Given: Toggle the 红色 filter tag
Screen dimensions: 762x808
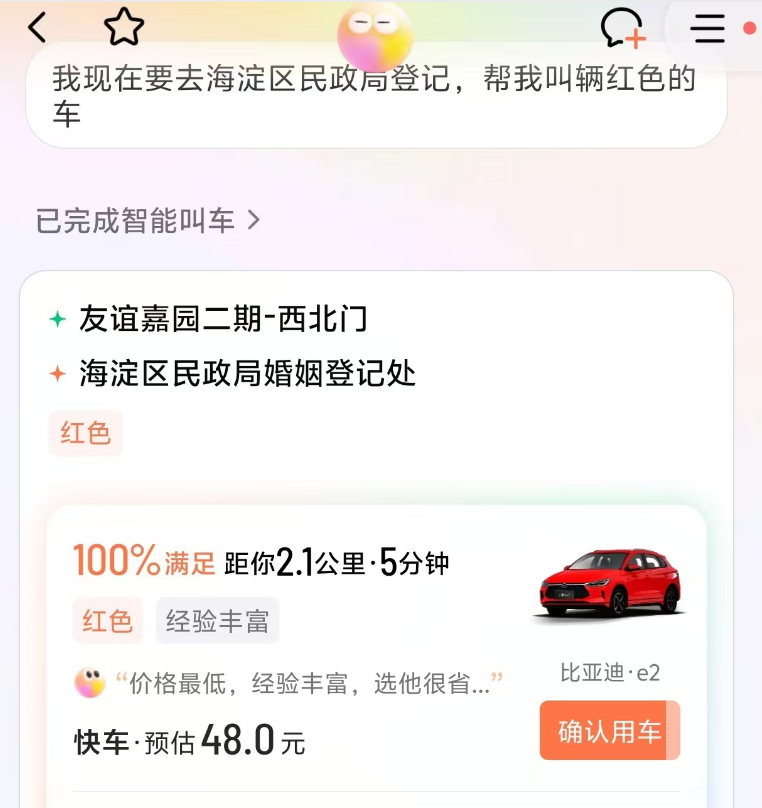Looking at the screenshot, I should pyautogui.click(x=85, y=433).
